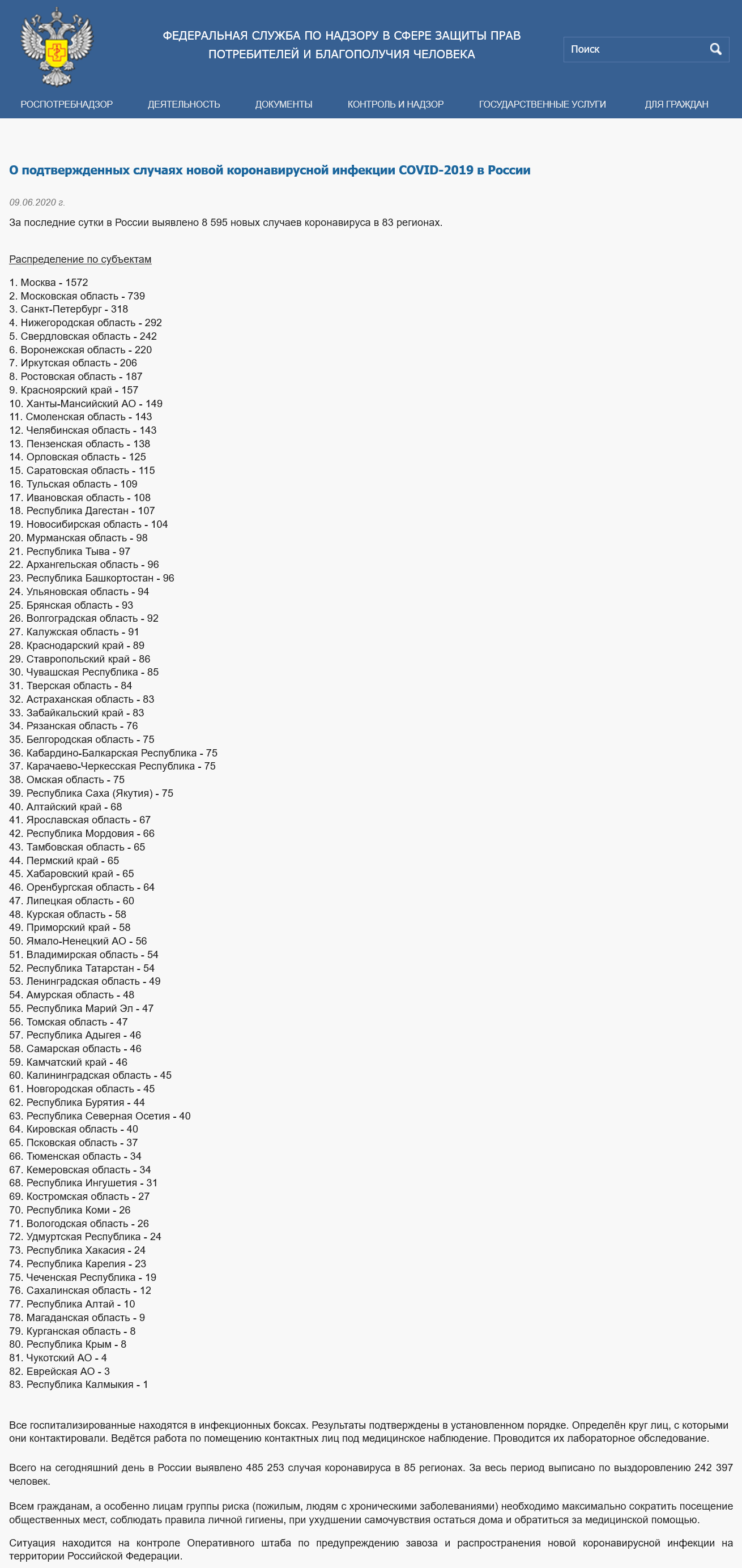
Task: Select КОНТРОЛЬ И НАДЗОР in the menu
Action: point(396,104)
